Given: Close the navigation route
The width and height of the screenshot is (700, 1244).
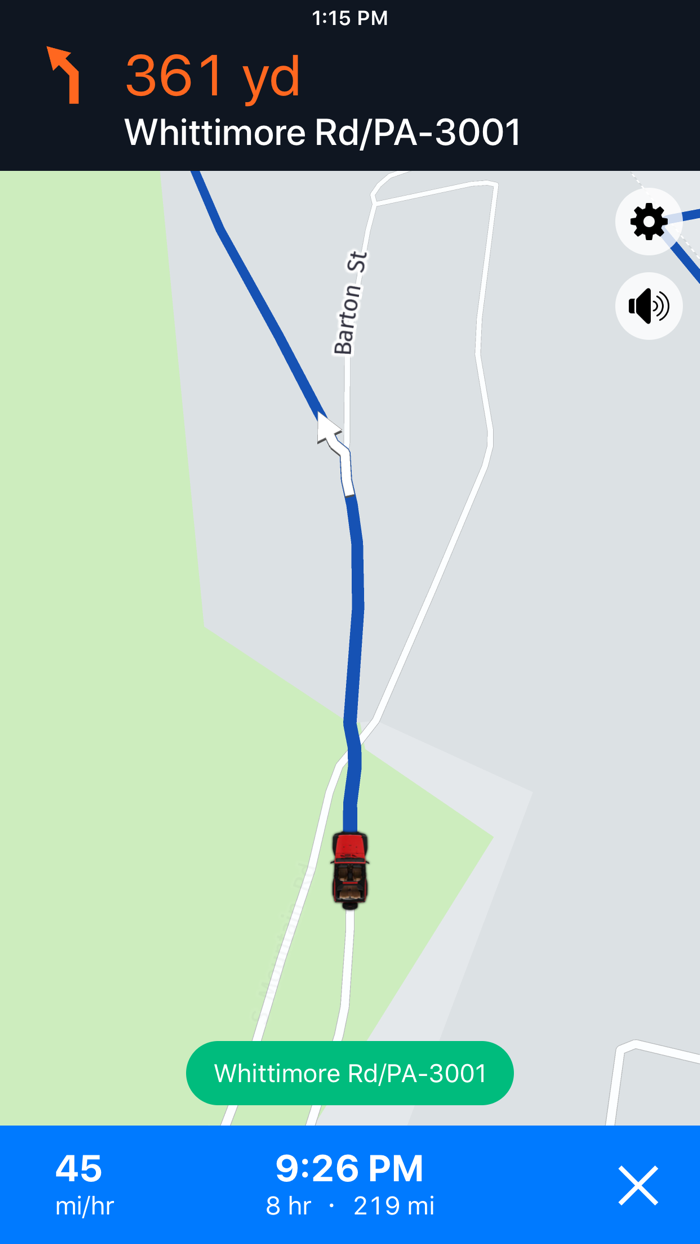Looking at the screenshot, I should pos(638,1186).
